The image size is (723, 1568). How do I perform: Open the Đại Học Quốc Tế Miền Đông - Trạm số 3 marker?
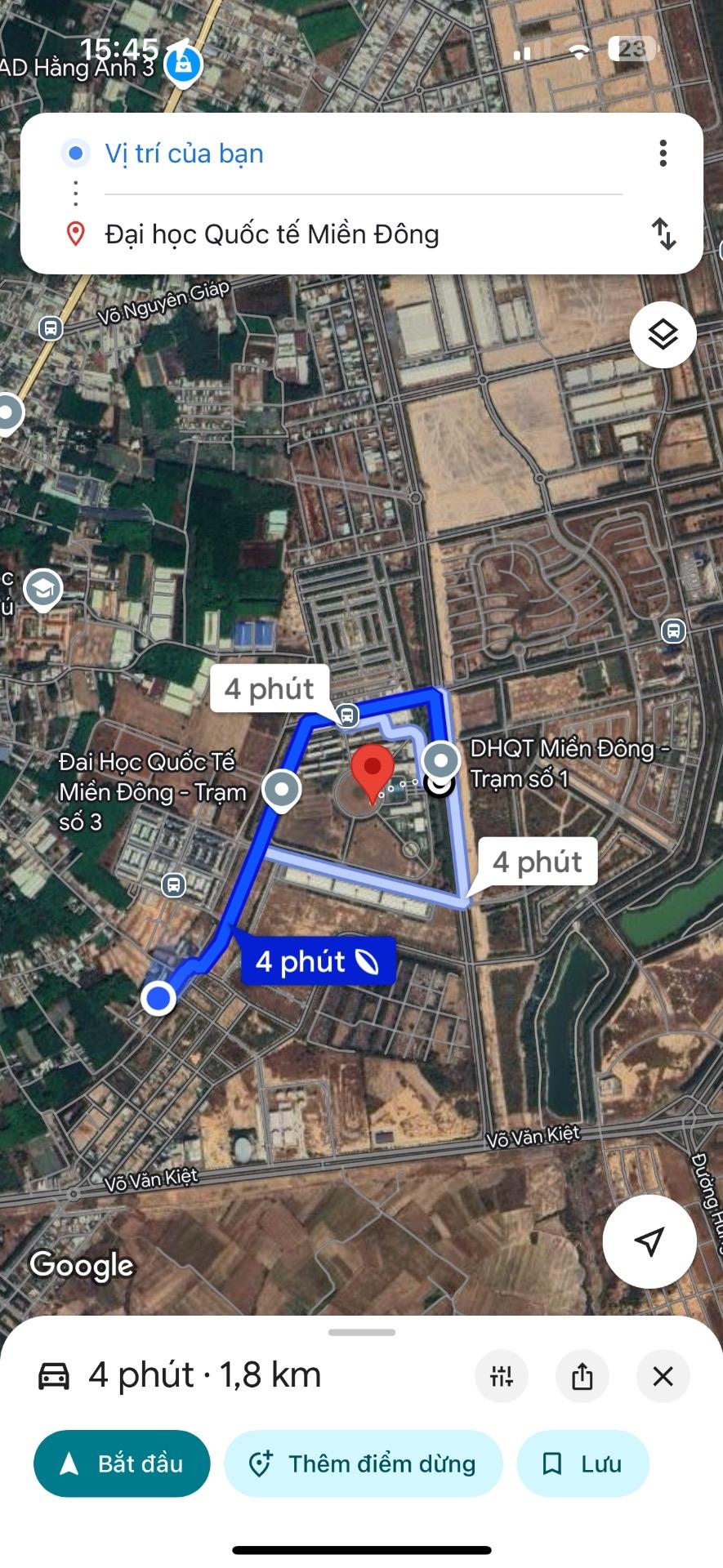pos(282,790)
